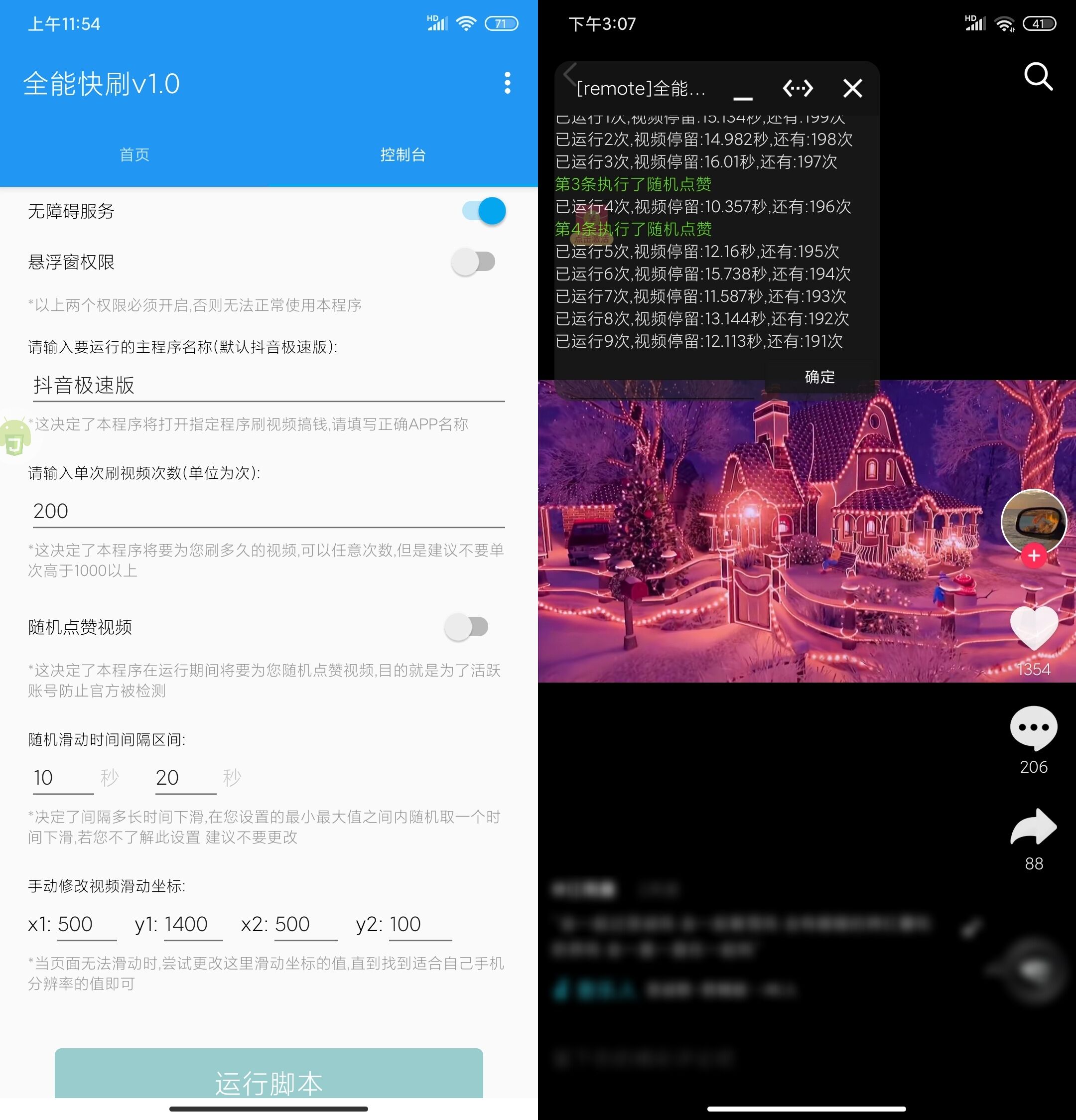This screenshot has width=1076, height=1120.
Task: Like the video with the heart icon
Action: [x=1034, y=627]
